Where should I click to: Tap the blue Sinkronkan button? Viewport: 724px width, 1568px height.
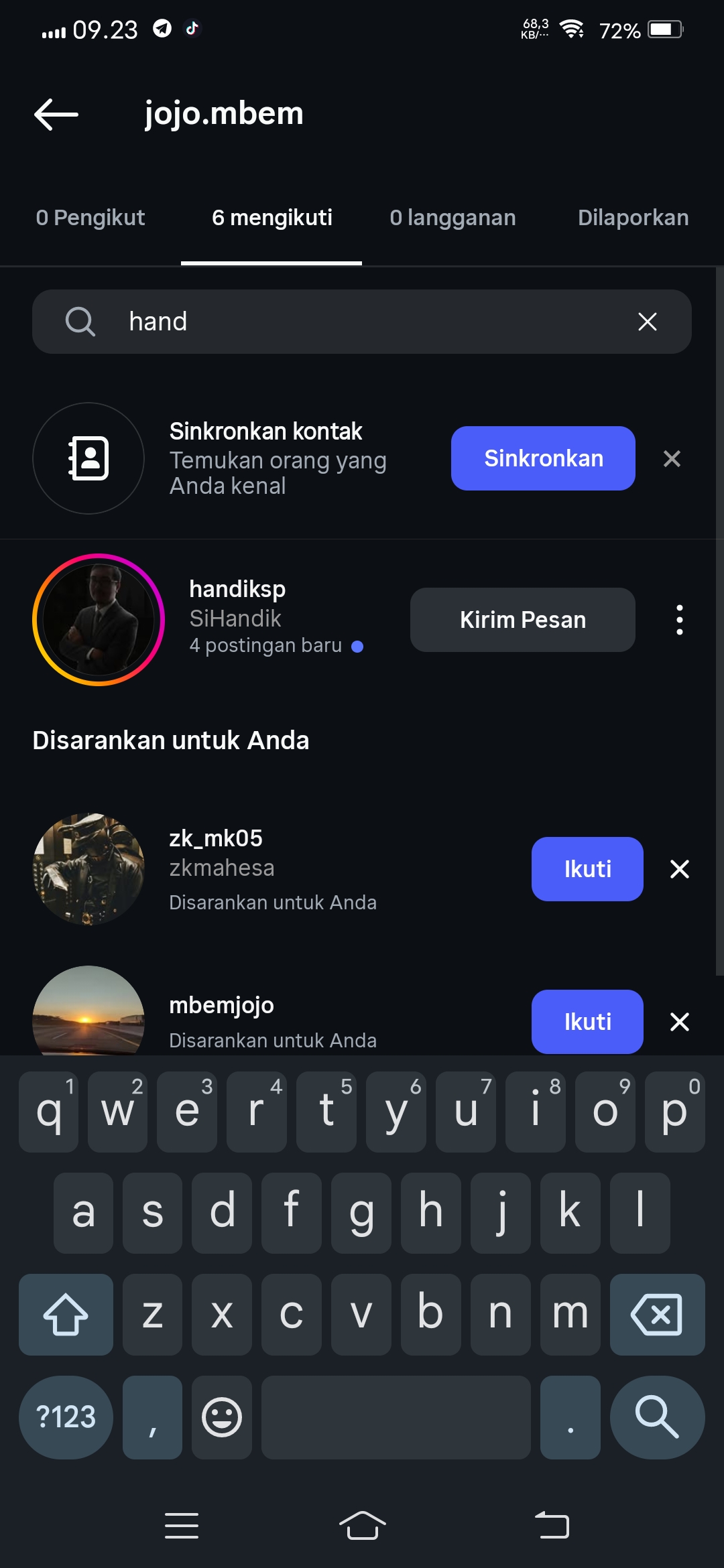543,458
